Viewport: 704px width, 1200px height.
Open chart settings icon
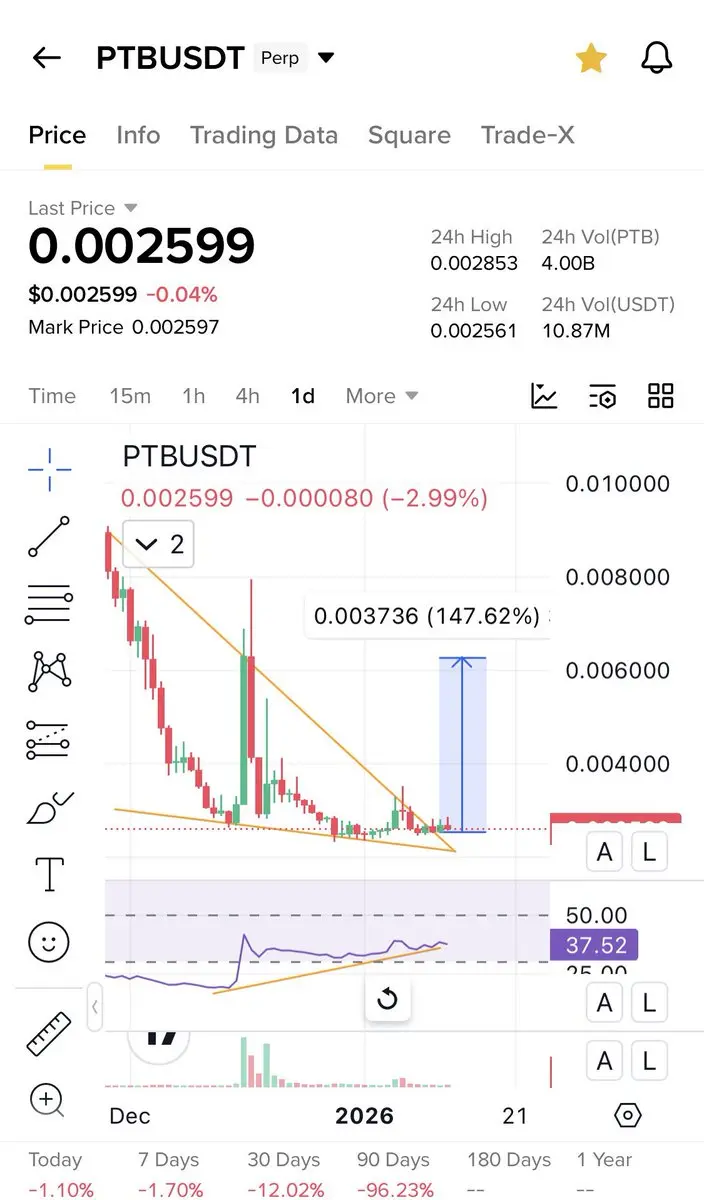602,396
